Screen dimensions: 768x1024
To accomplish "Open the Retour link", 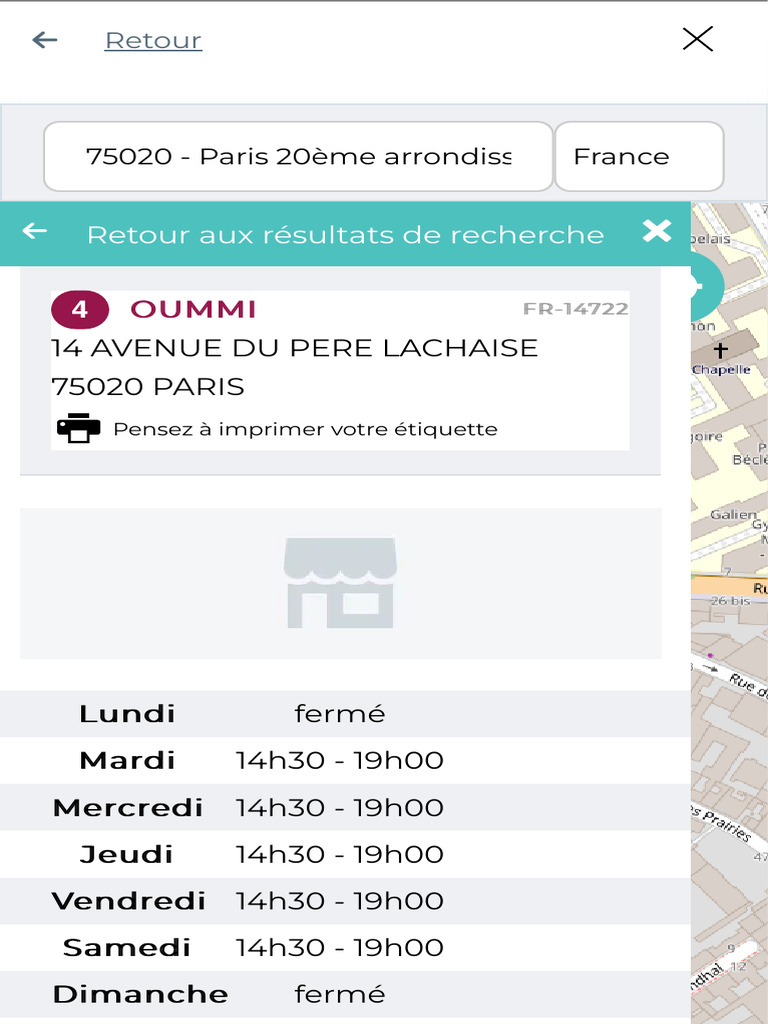I will coord(153,41).
